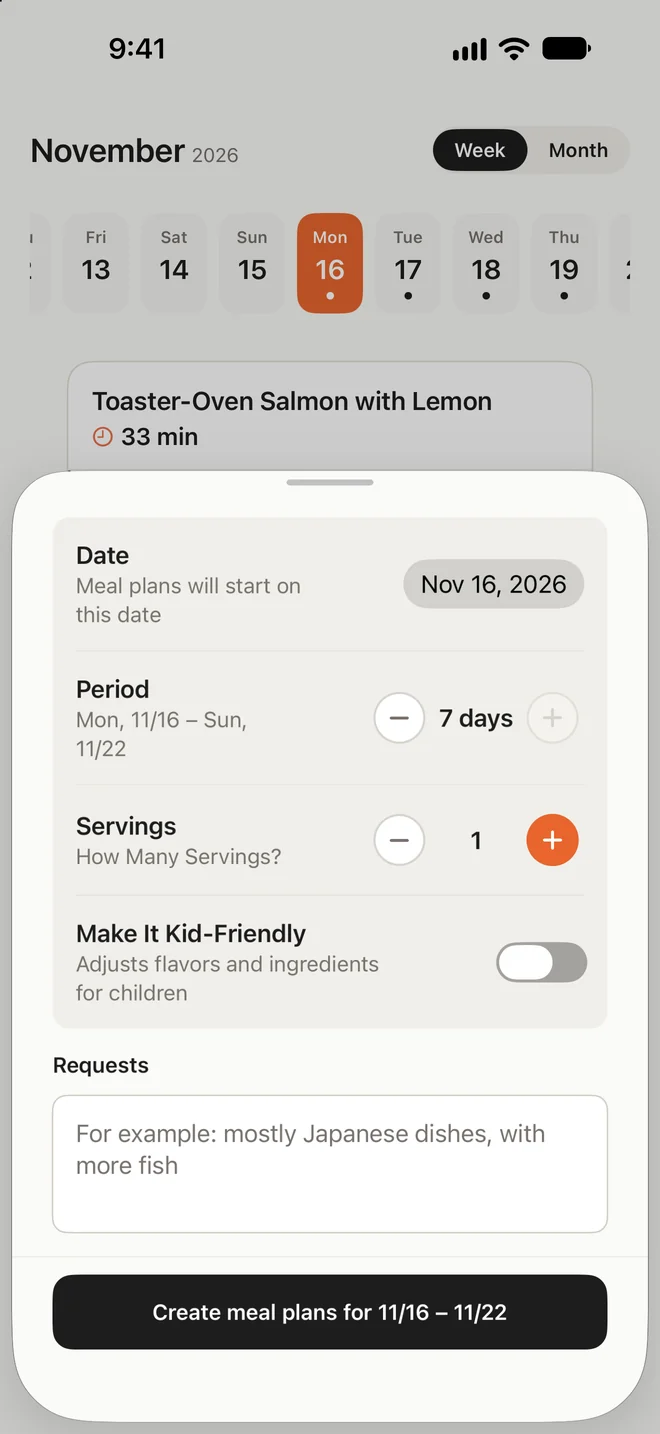Switch to the Month view
This screenshot has height=1434, width=660.
[x=578, y=150]
